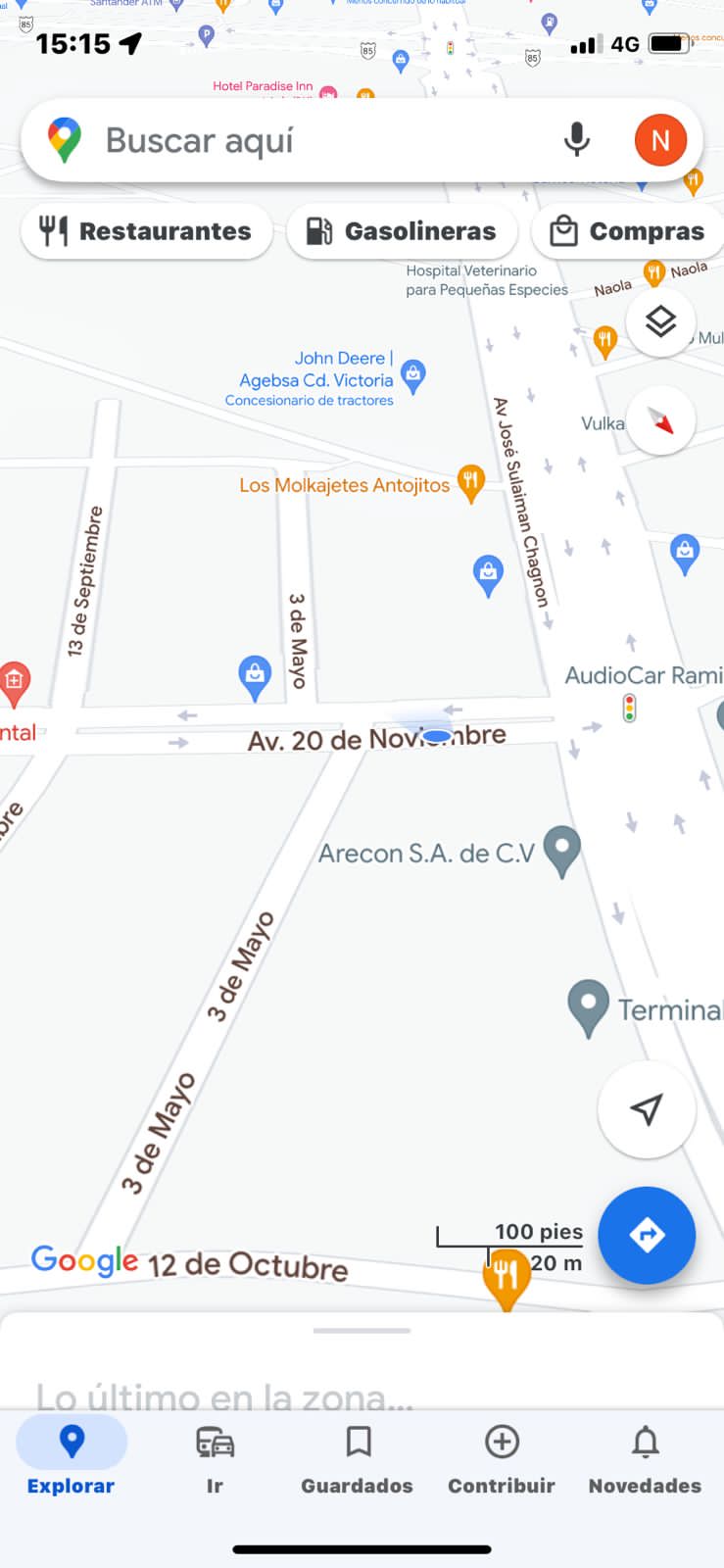Open the map layers button

click(661, 321)
